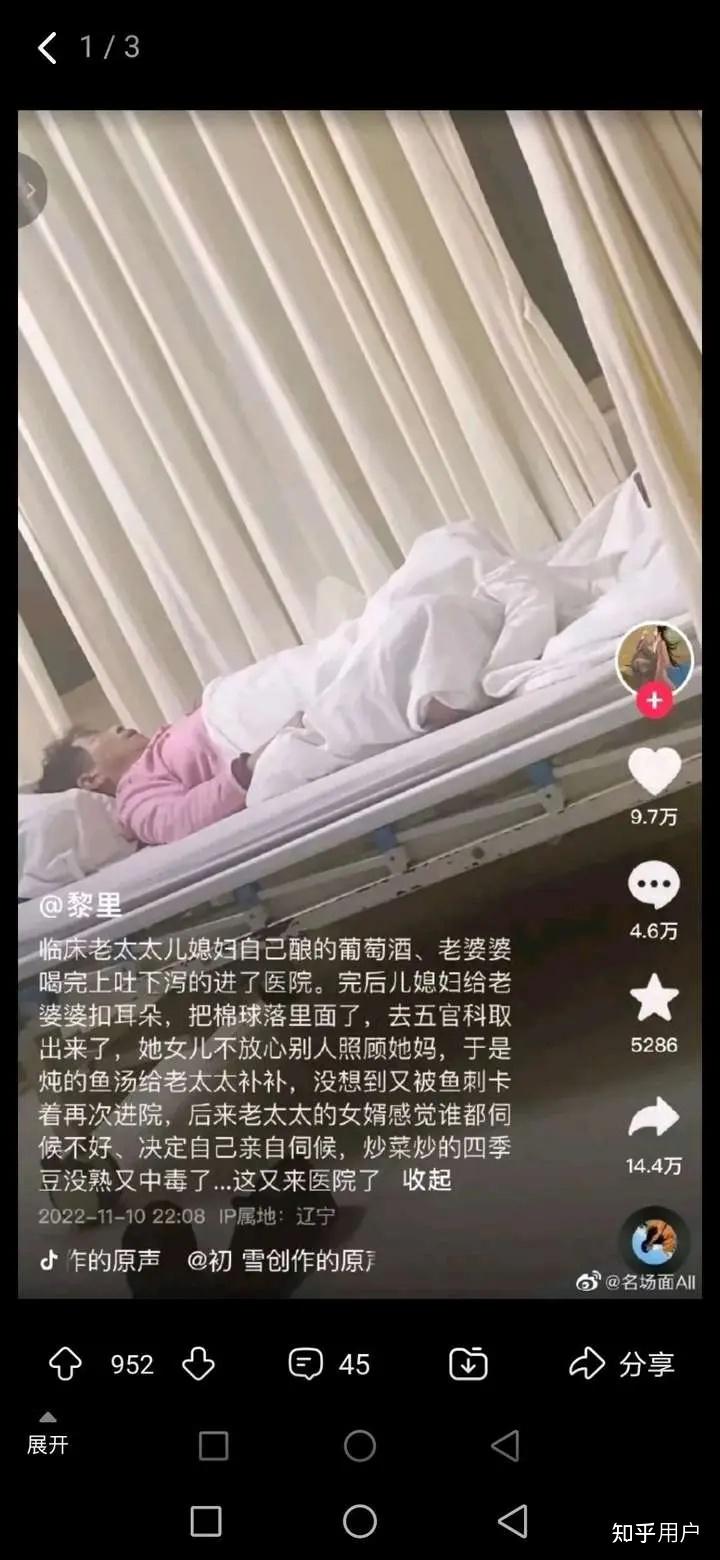Viewport: 720px width, 1560px height.
Task: Upvote this post with 952 votes
Action: tap(66, 1364)
